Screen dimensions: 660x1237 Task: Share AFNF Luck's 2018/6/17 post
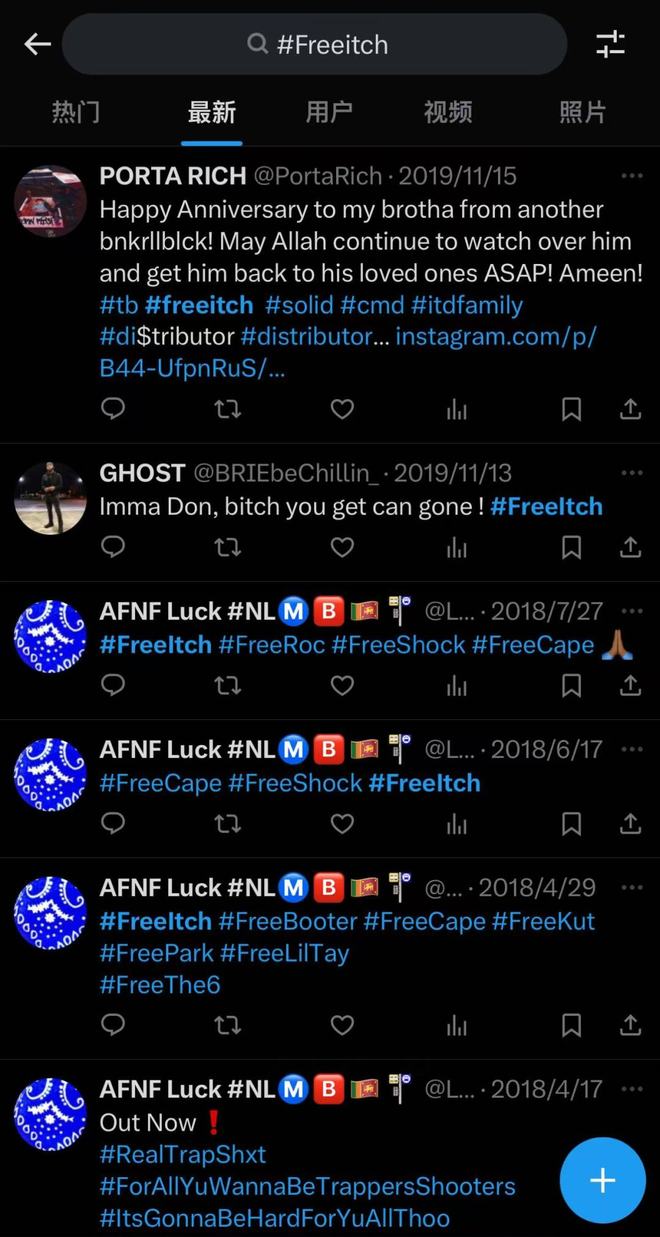pyautogui.click(x=630, y=823)
